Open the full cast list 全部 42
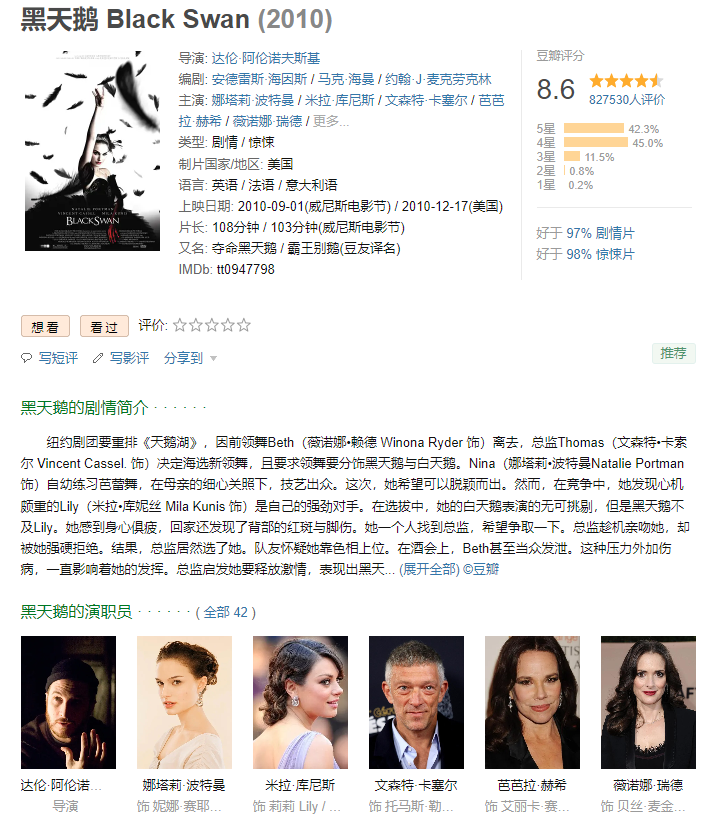Image resolution: width=714 pixels, height=823 pixels. click(x=226, y=612)
